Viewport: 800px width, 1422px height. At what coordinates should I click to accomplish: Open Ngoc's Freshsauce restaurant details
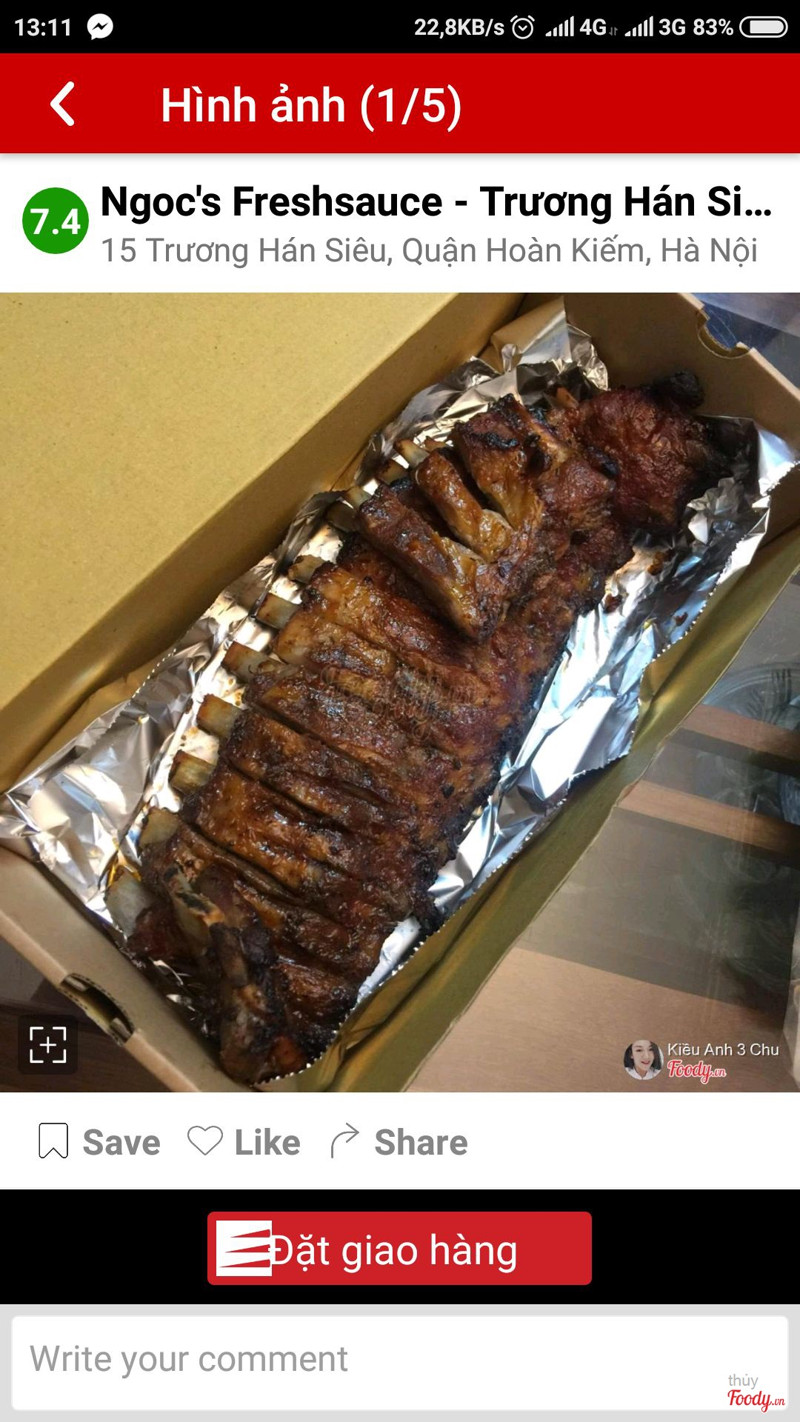[435, 203]
